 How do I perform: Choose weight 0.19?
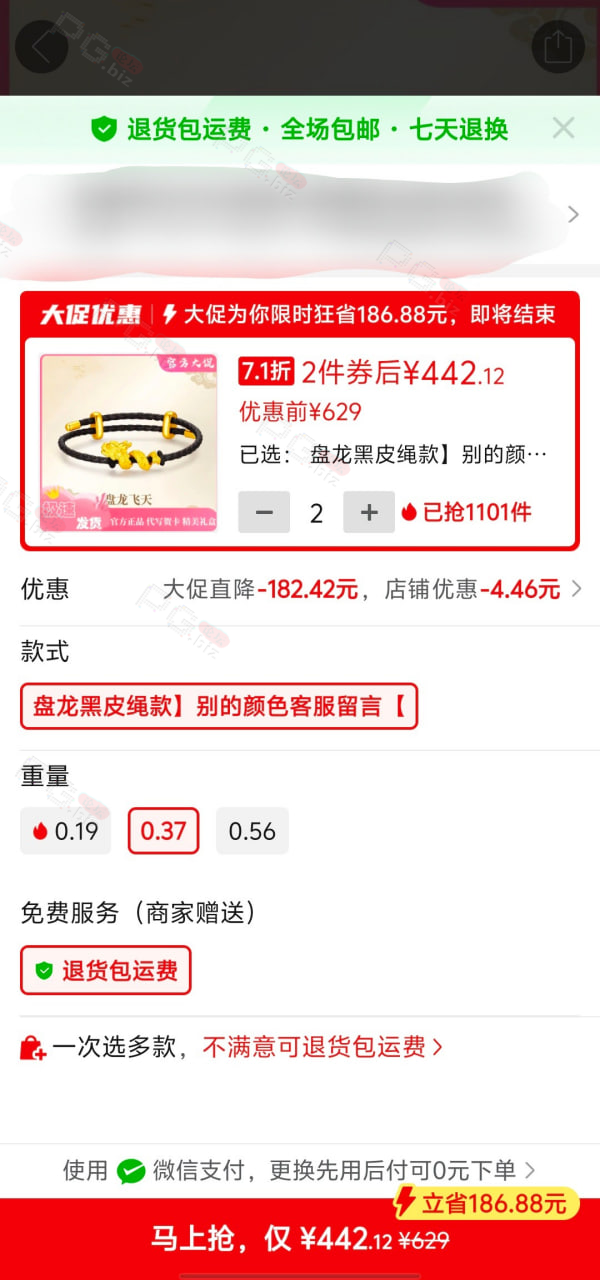tap(66, 831)
